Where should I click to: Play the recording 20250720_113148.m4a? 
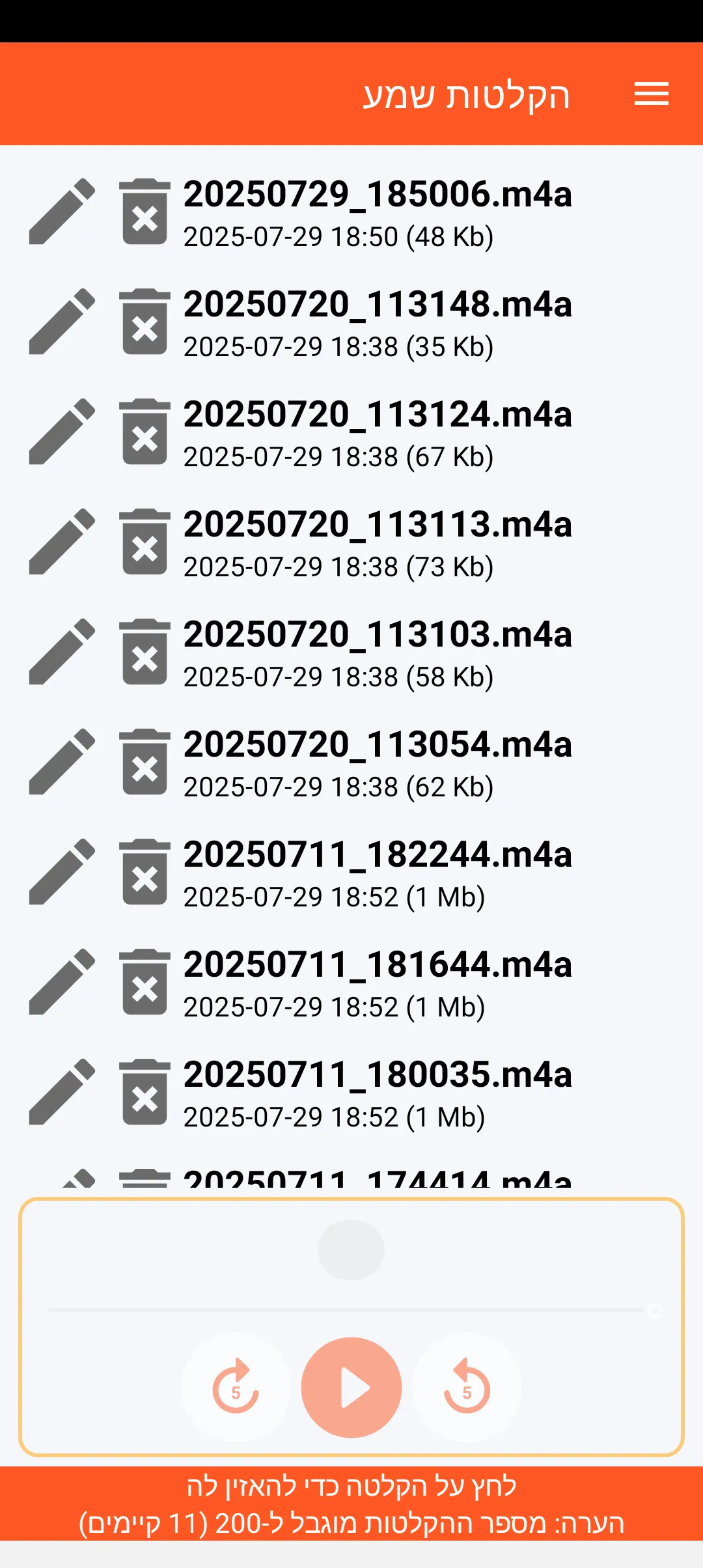pos(378,322)
